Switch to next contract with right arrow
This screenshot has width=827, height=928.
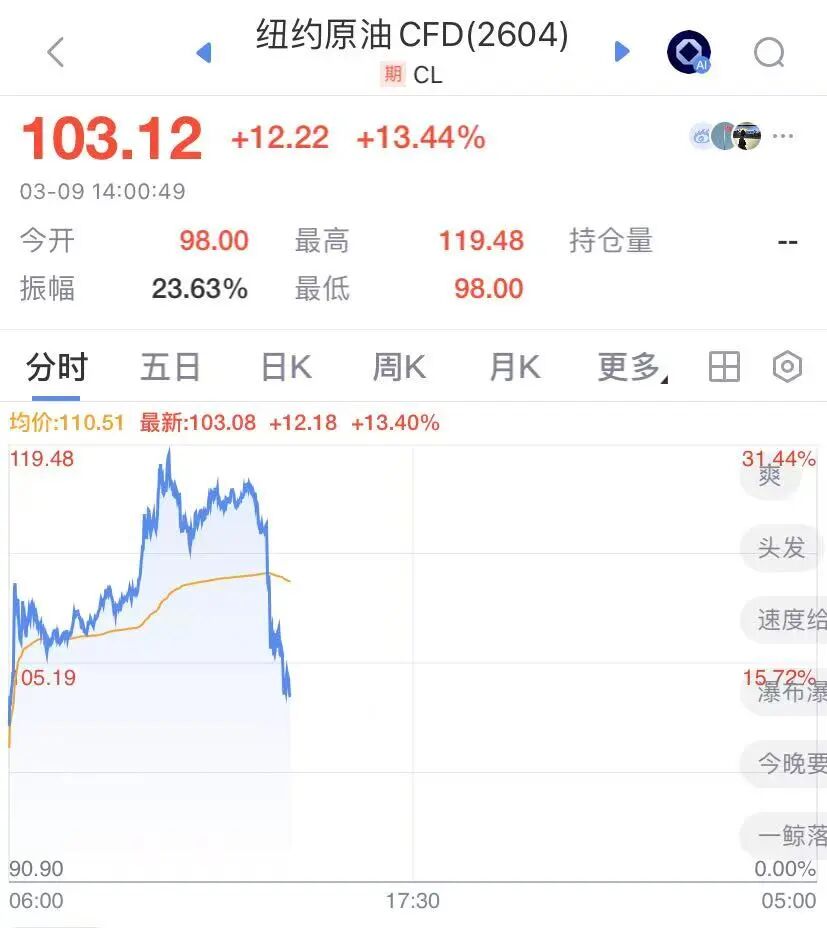coord(621,51)
